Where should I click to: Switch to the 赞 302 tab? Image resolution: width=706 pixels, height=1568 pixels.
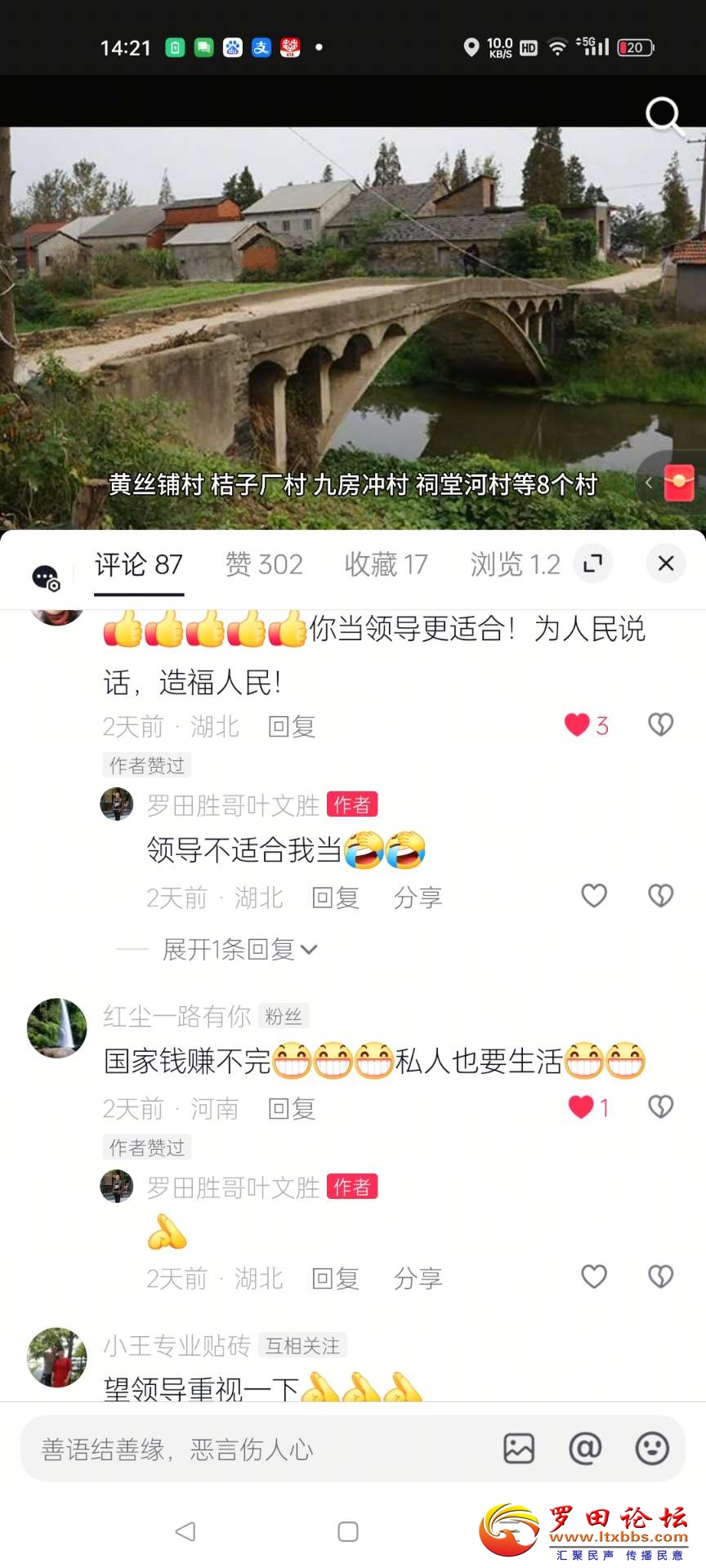pyautogui.click(x=264, y=564)
